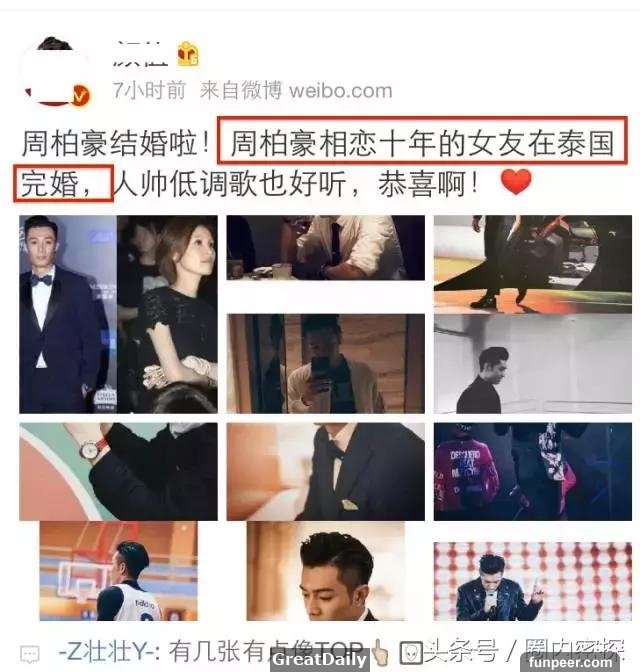Open the weibo.com source link
640x672 pixels.
340,90
